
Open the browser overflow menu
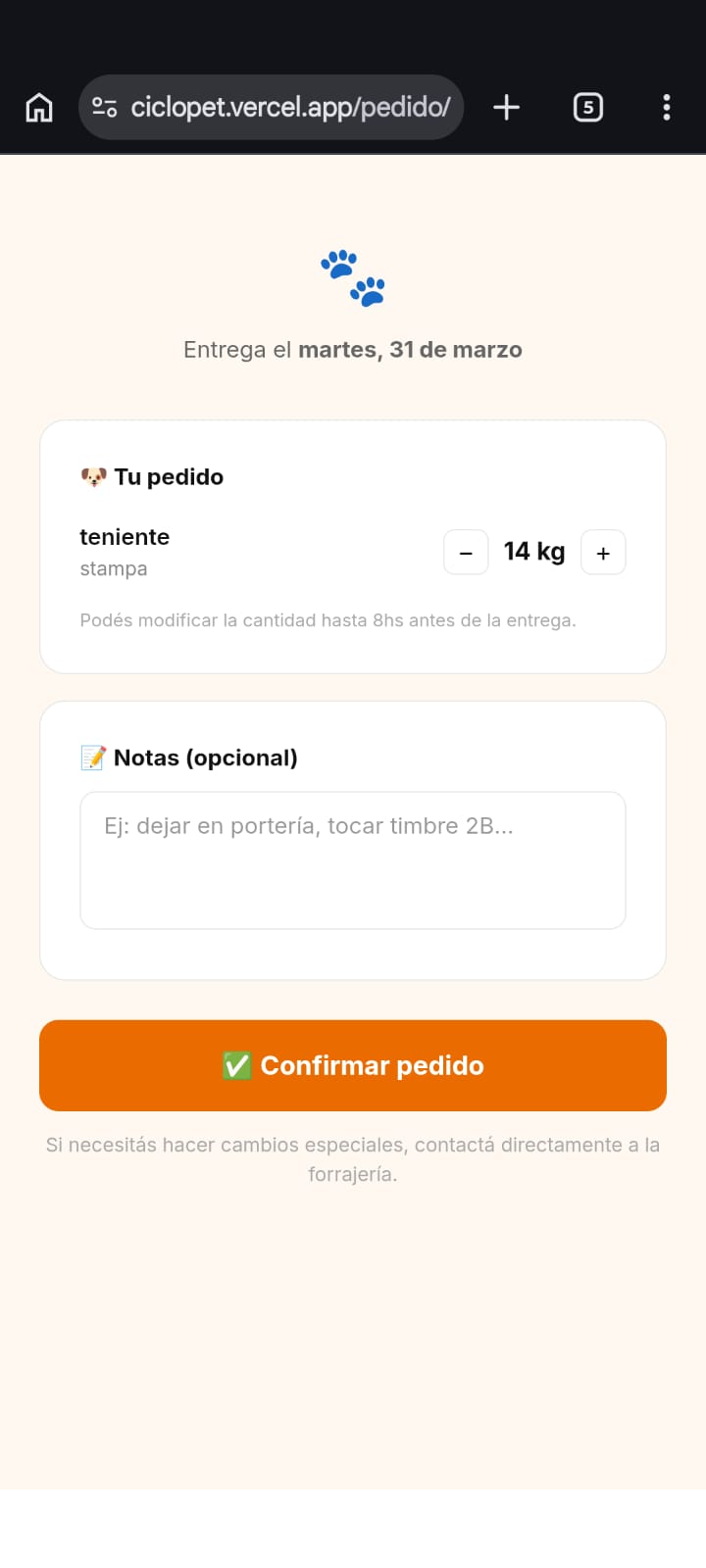[x=667, y=107]
